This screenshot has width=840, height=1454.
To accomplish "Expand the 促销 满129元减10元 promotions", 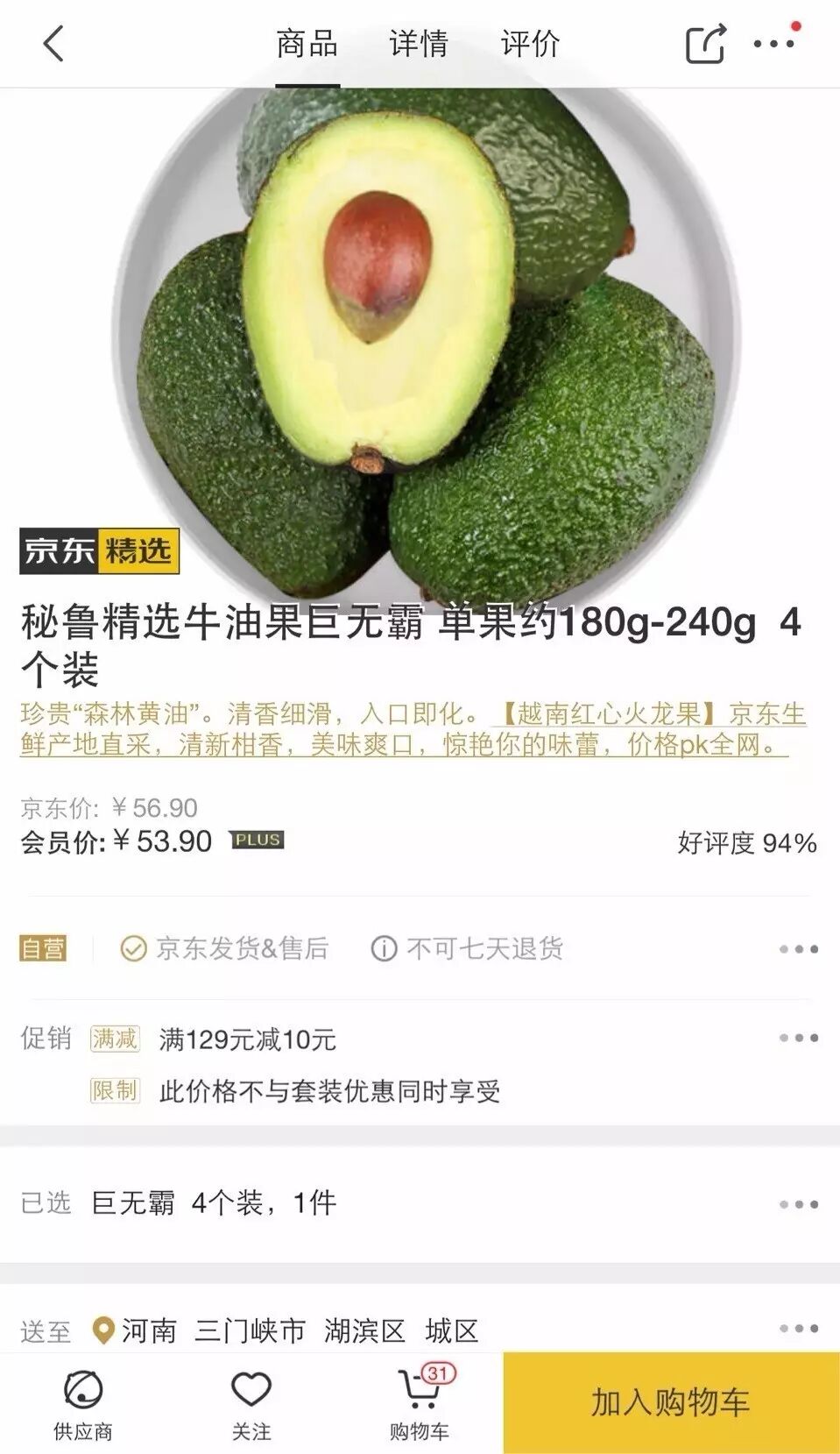I will tap(798, 1039).
